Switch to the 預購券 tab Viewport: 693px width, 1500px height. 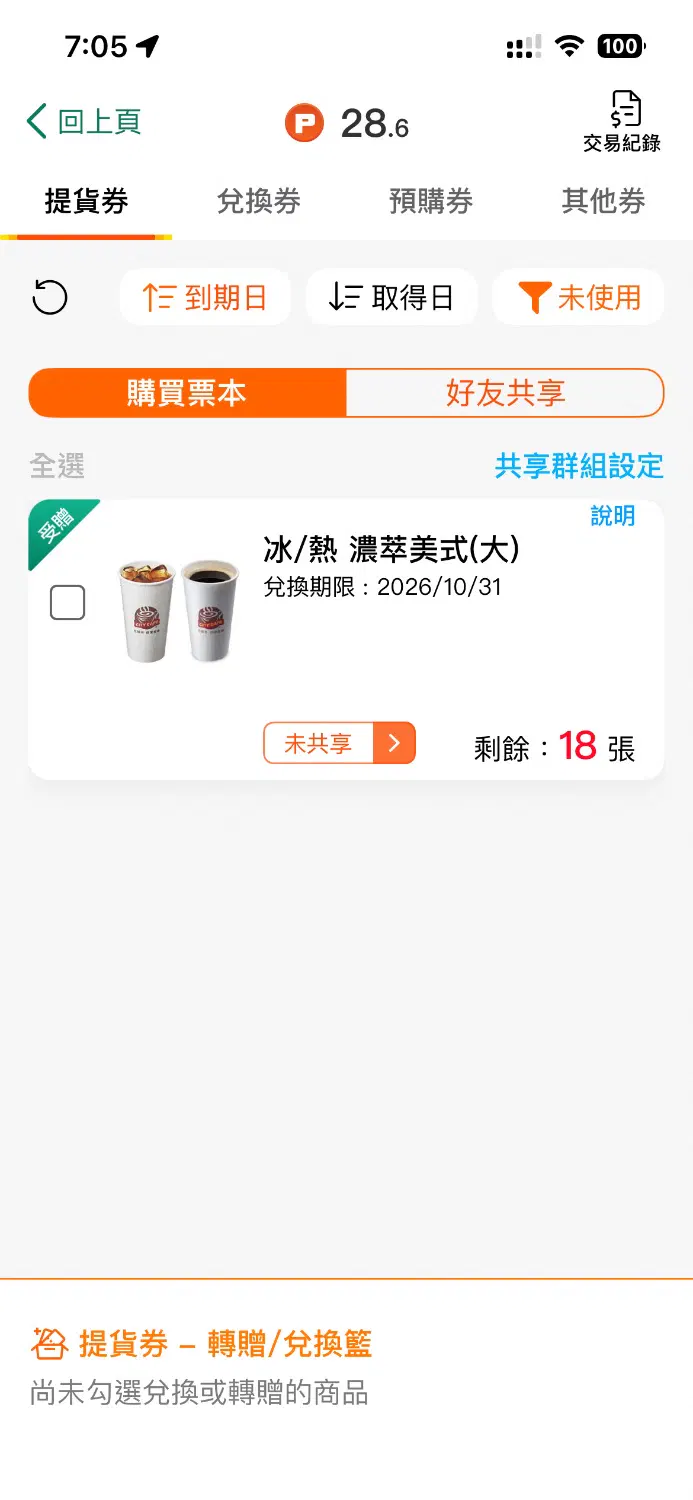(x=431, y=201)
